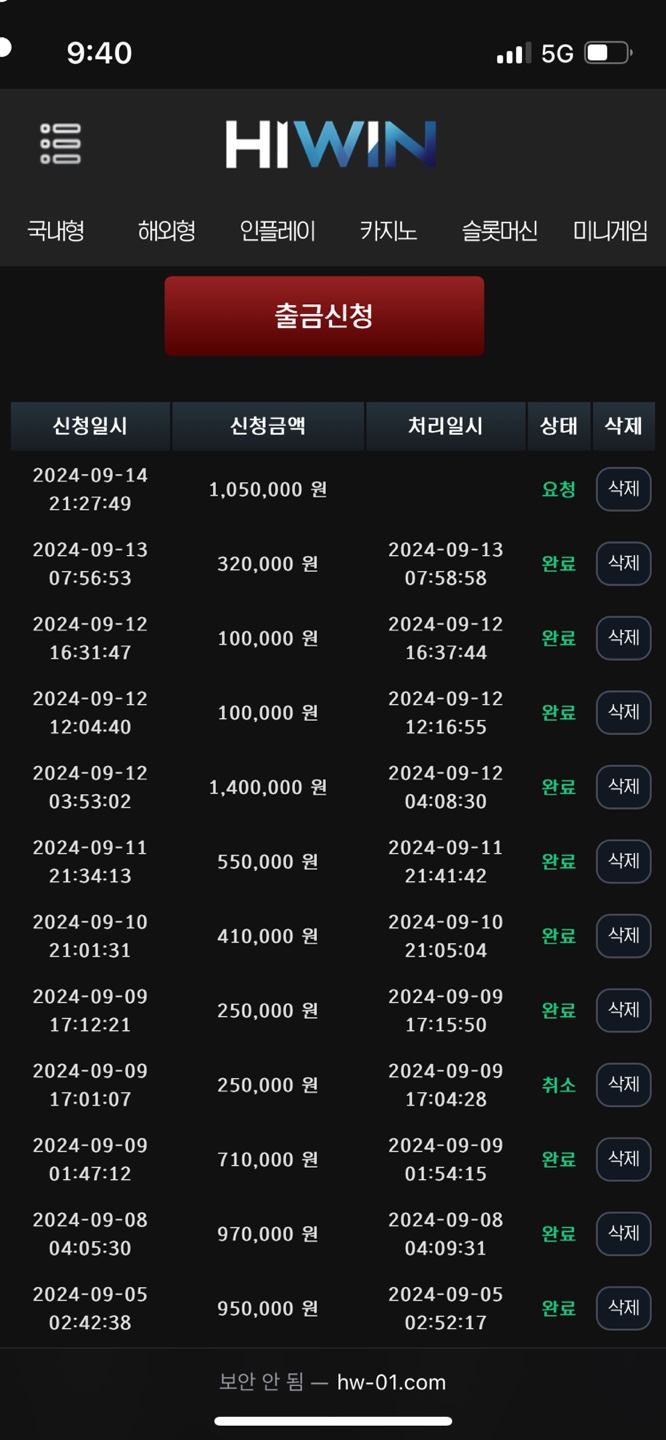Switch to the 해외형 tab
The height and width of the screenshot is (1440, 666).
tap(167, 231)
